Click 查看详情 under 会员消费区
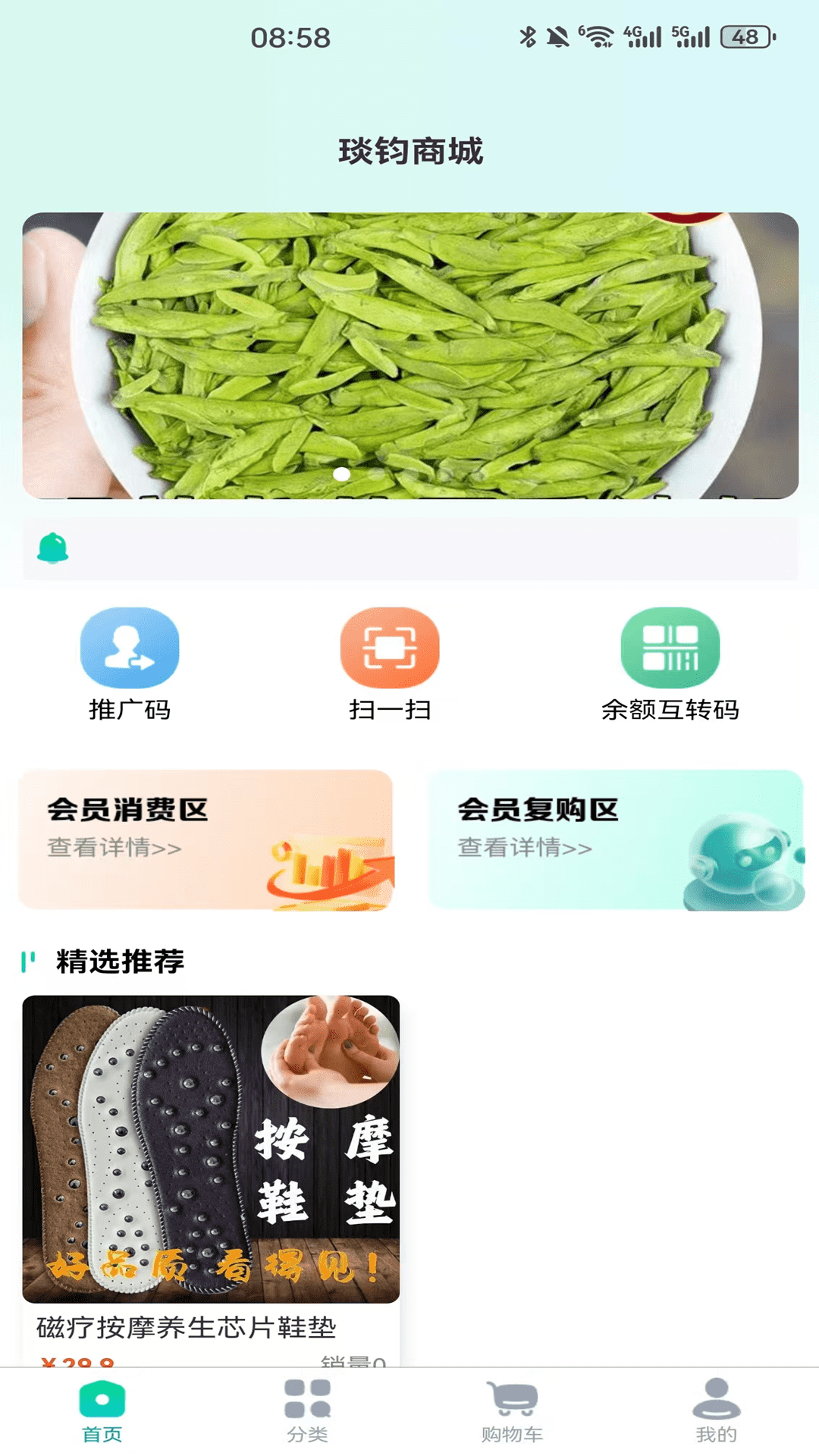 (114, 850)
